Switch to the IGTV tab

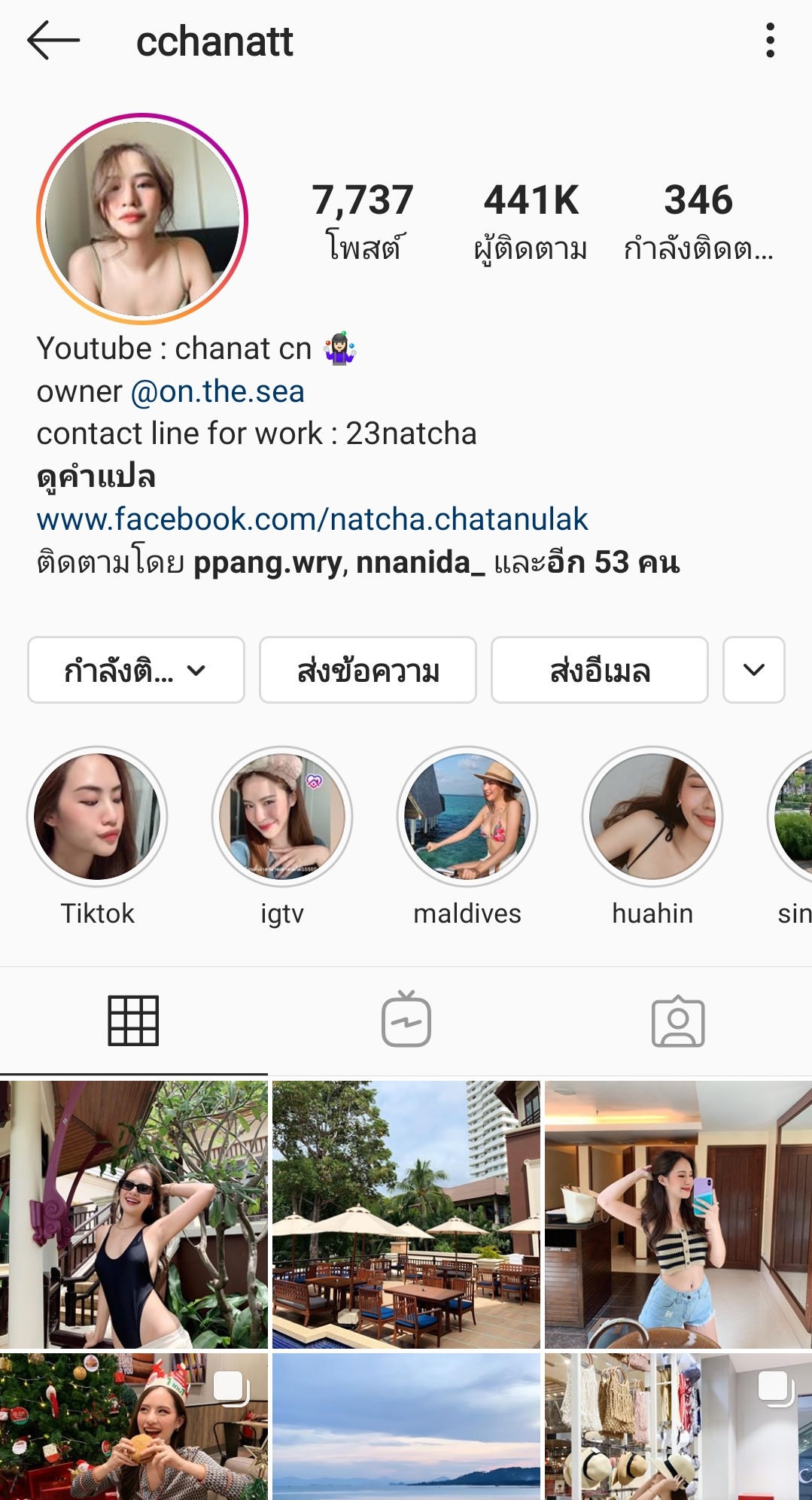click(x=406, y=1021)
